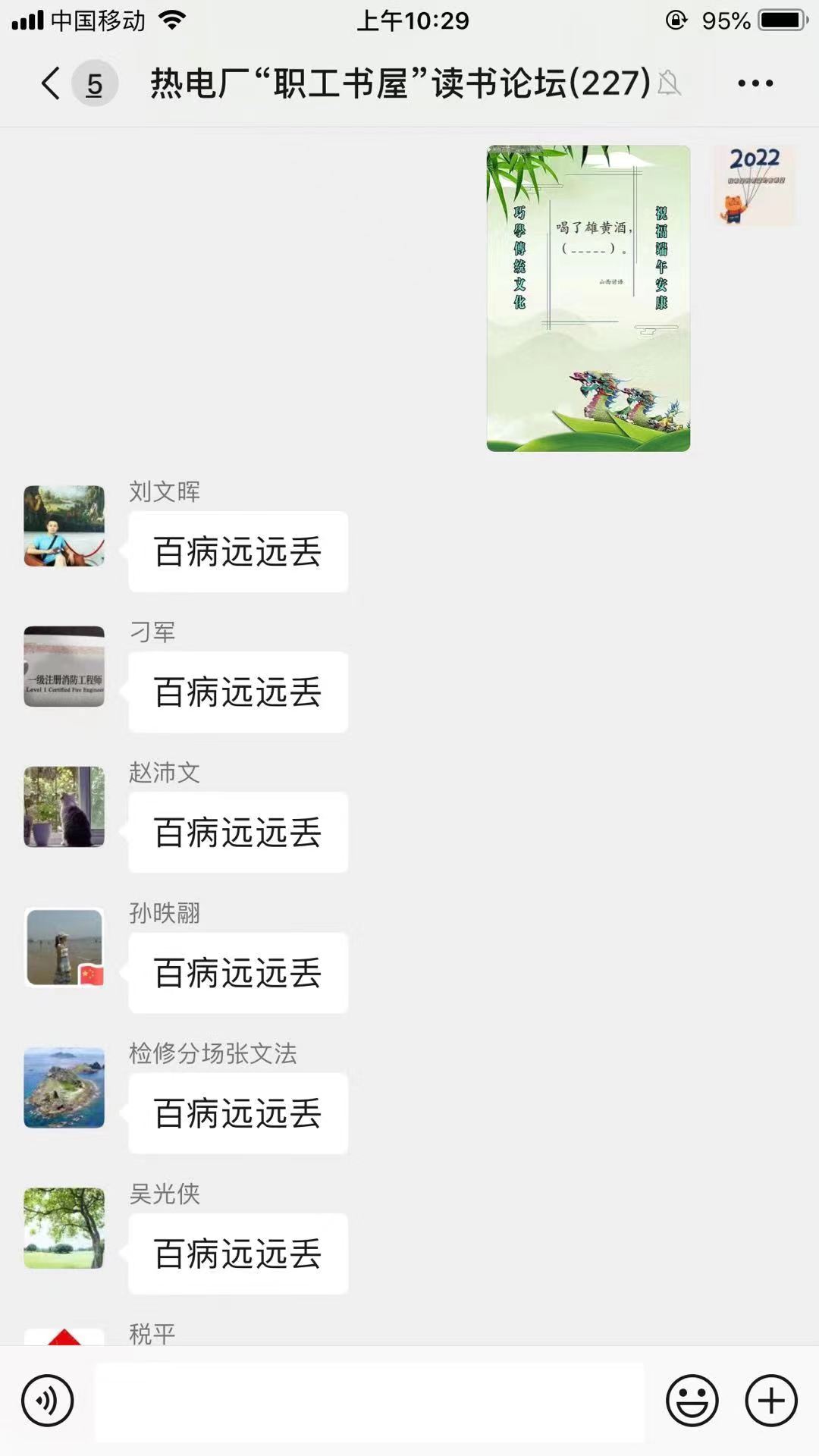Tap 检修分场张文法's island avatar
Viewport: 819px width, 1456px height.
click(x=64, y=1087)
